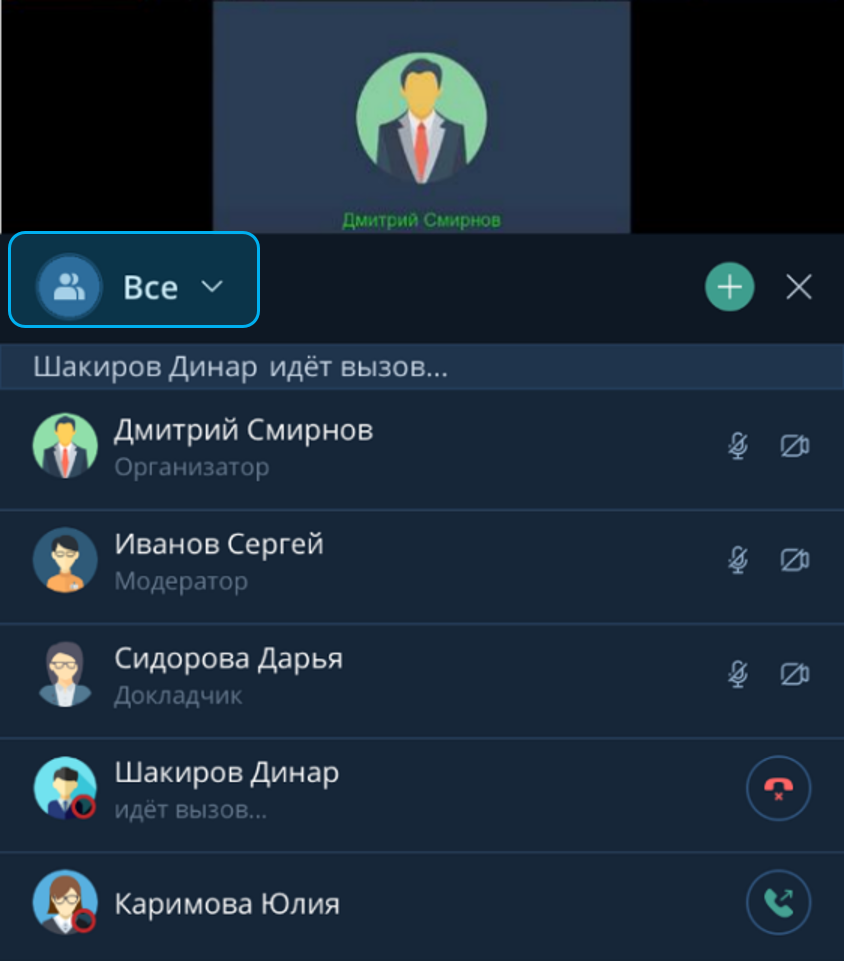Image resolution: width=844 pixels, height=961 pixels.
Task: Open the green add participant icon
Action: [x=729, y=287]
